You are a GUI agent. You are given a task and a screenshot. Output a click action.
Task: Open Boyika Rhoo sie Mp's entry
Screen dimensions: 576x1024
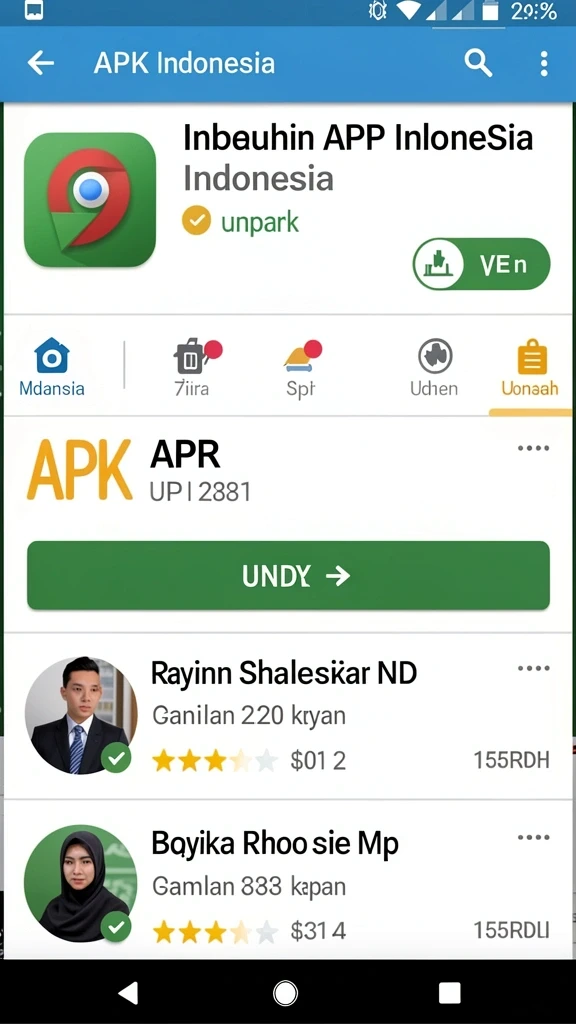288,882
